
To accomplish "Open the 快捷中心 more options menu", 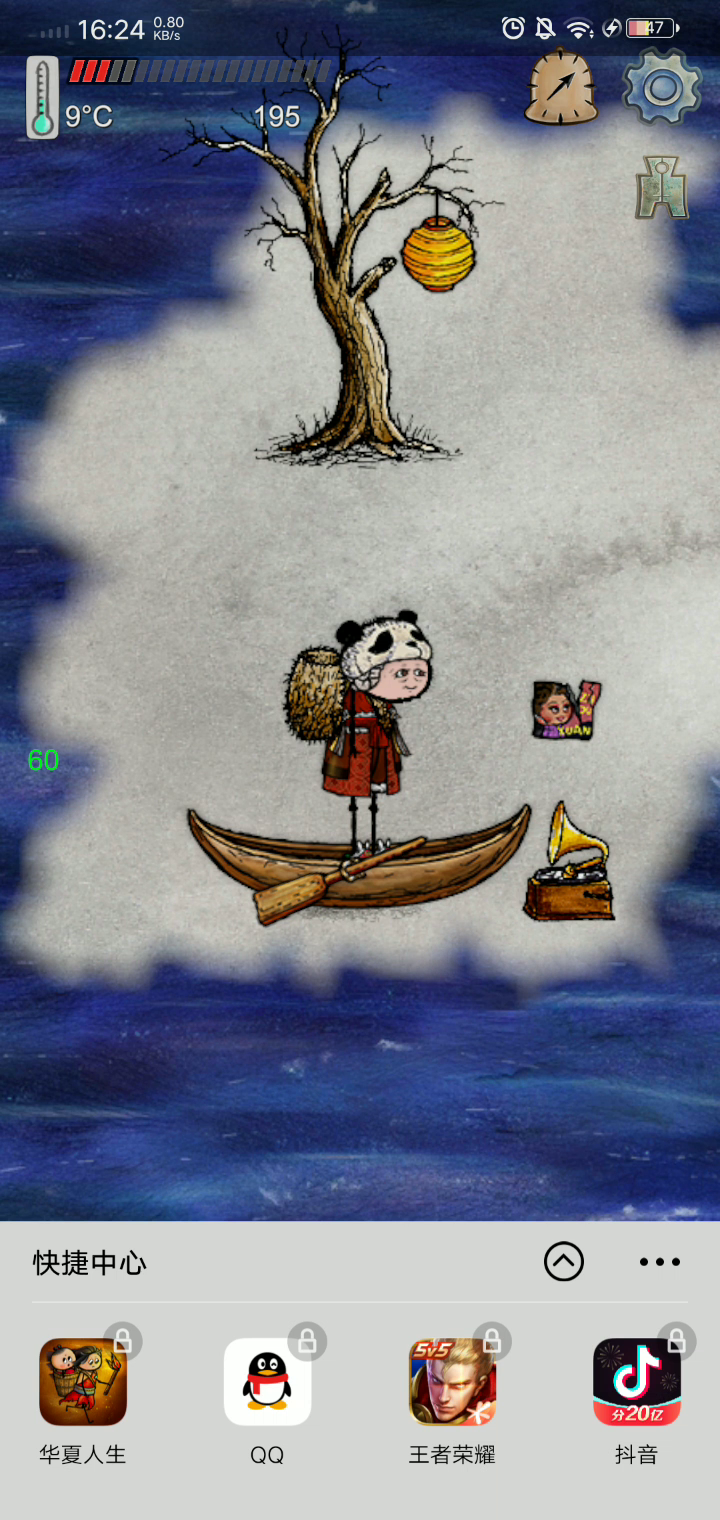I will [x=660, y=1262].
